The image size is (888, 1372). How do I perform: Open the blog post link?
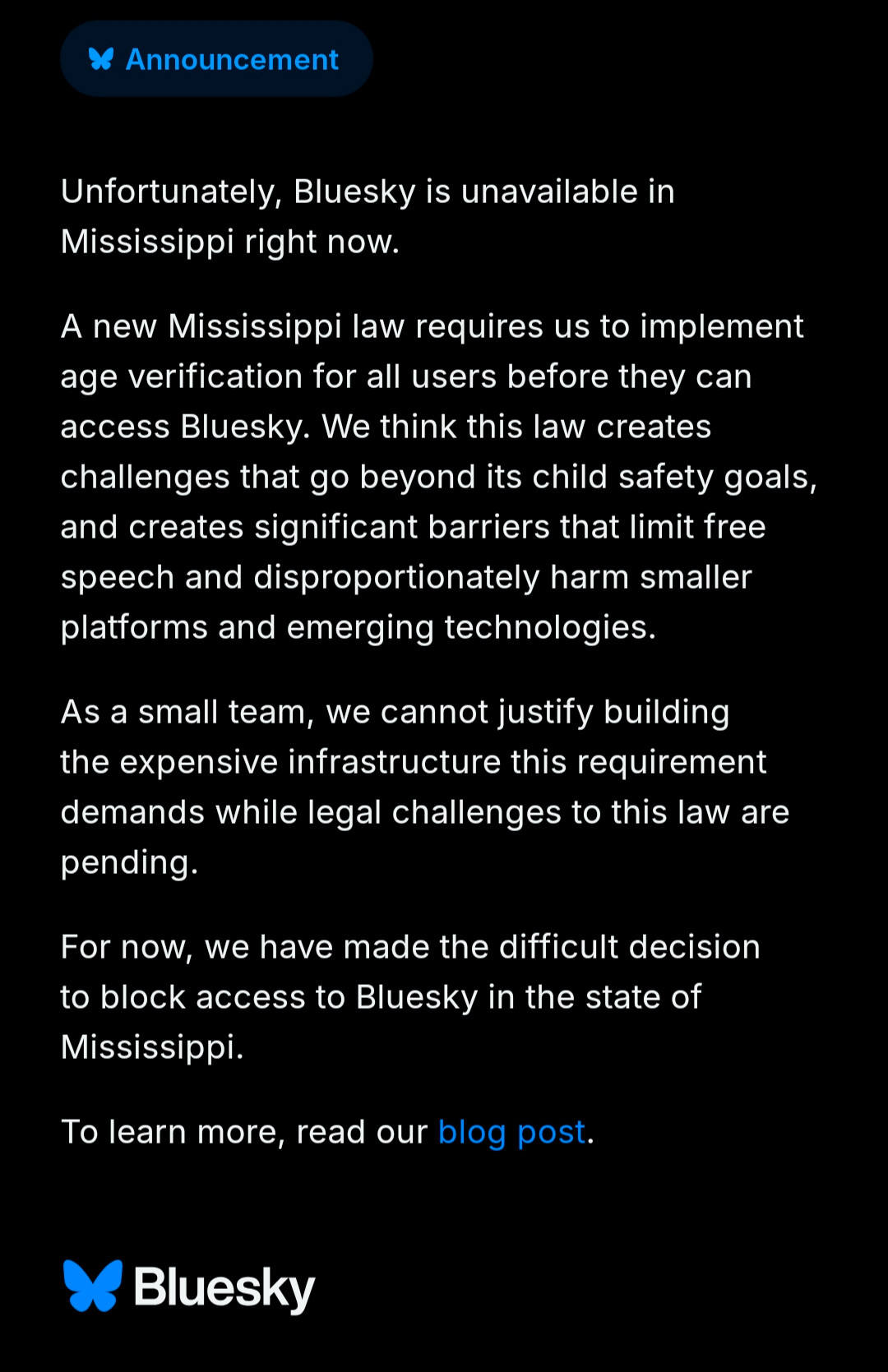click(x=511, y=1133)
